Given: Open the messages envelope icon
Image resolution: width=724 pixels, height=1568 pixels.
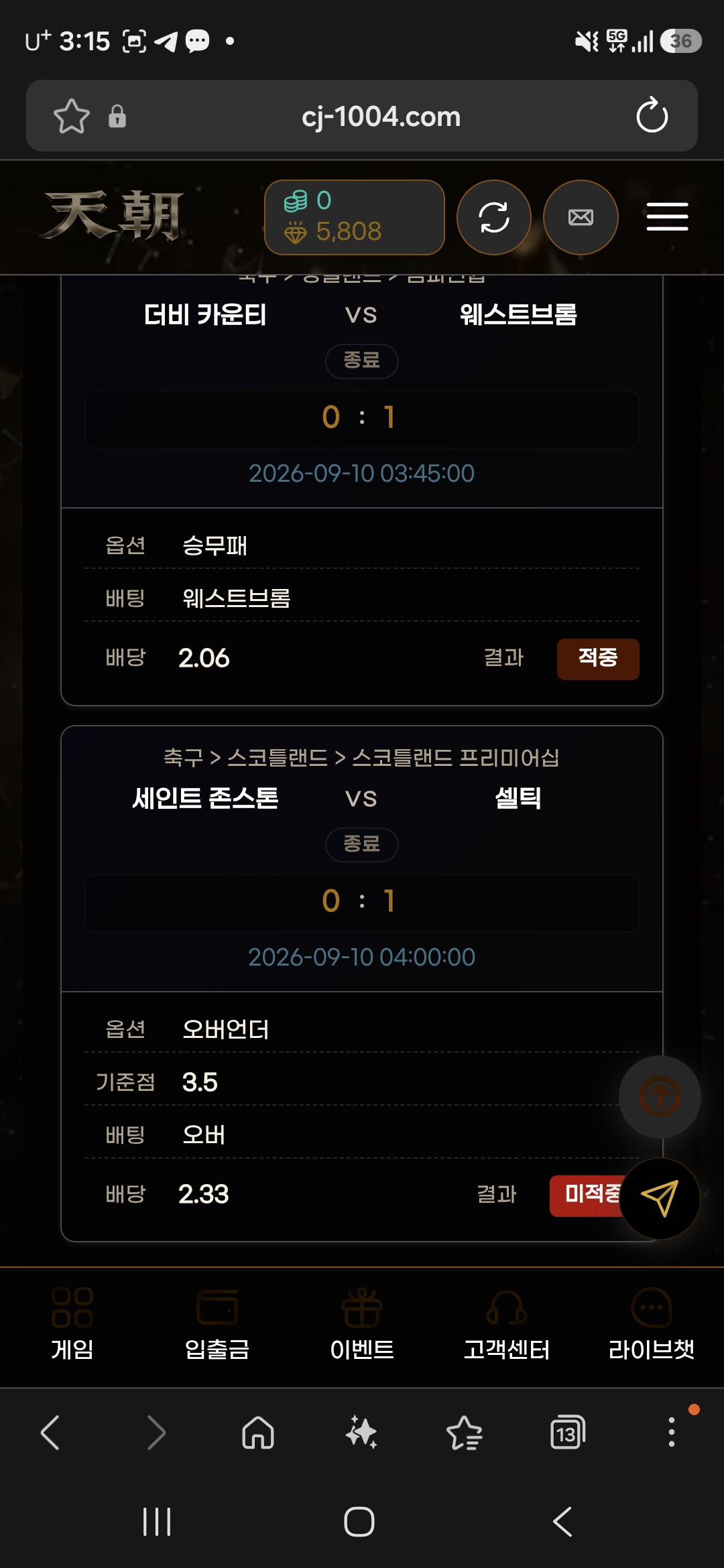Looking at the screenshot, I should (581, 217).
